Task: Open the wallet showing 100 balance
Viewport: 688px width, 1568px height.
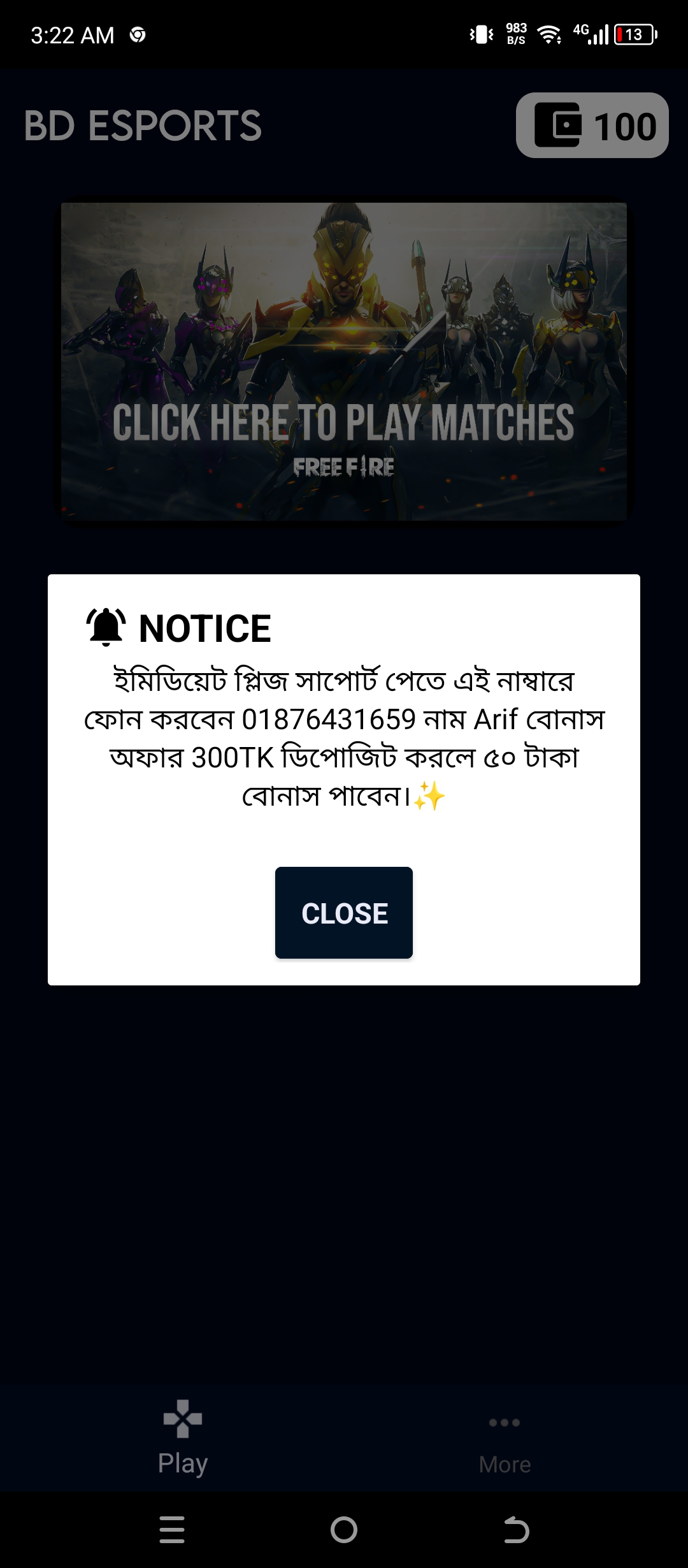Action: [592, 125]
